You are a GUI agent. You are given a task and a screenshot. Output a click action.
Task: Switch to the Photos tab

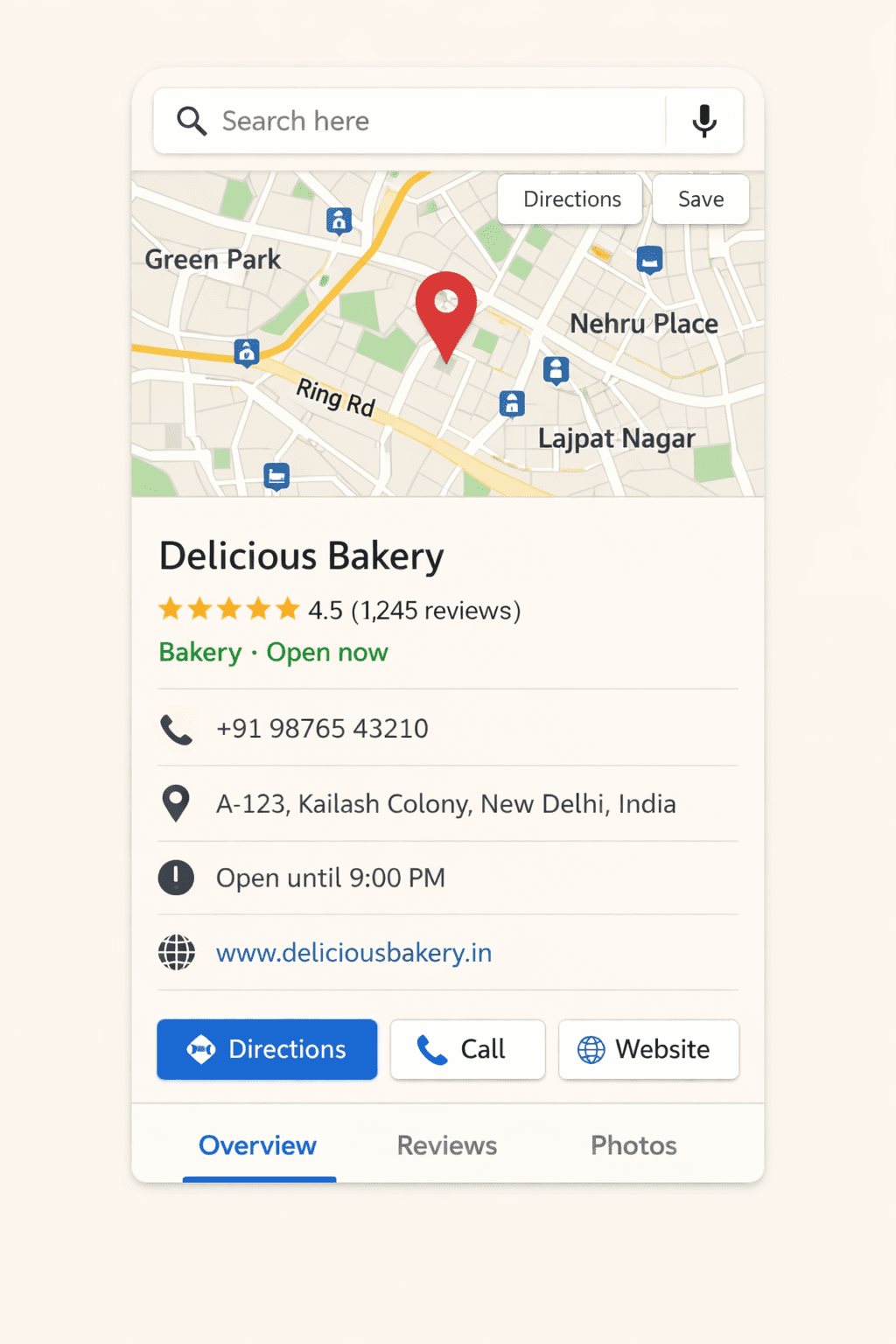tap(633, 1145)
